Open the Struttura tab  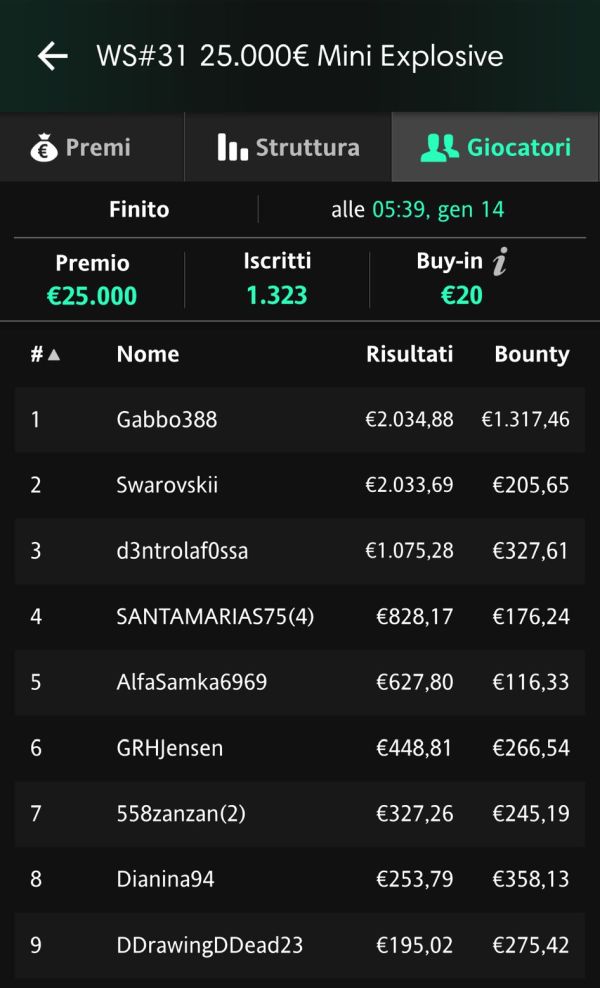[x=288, y=147]
